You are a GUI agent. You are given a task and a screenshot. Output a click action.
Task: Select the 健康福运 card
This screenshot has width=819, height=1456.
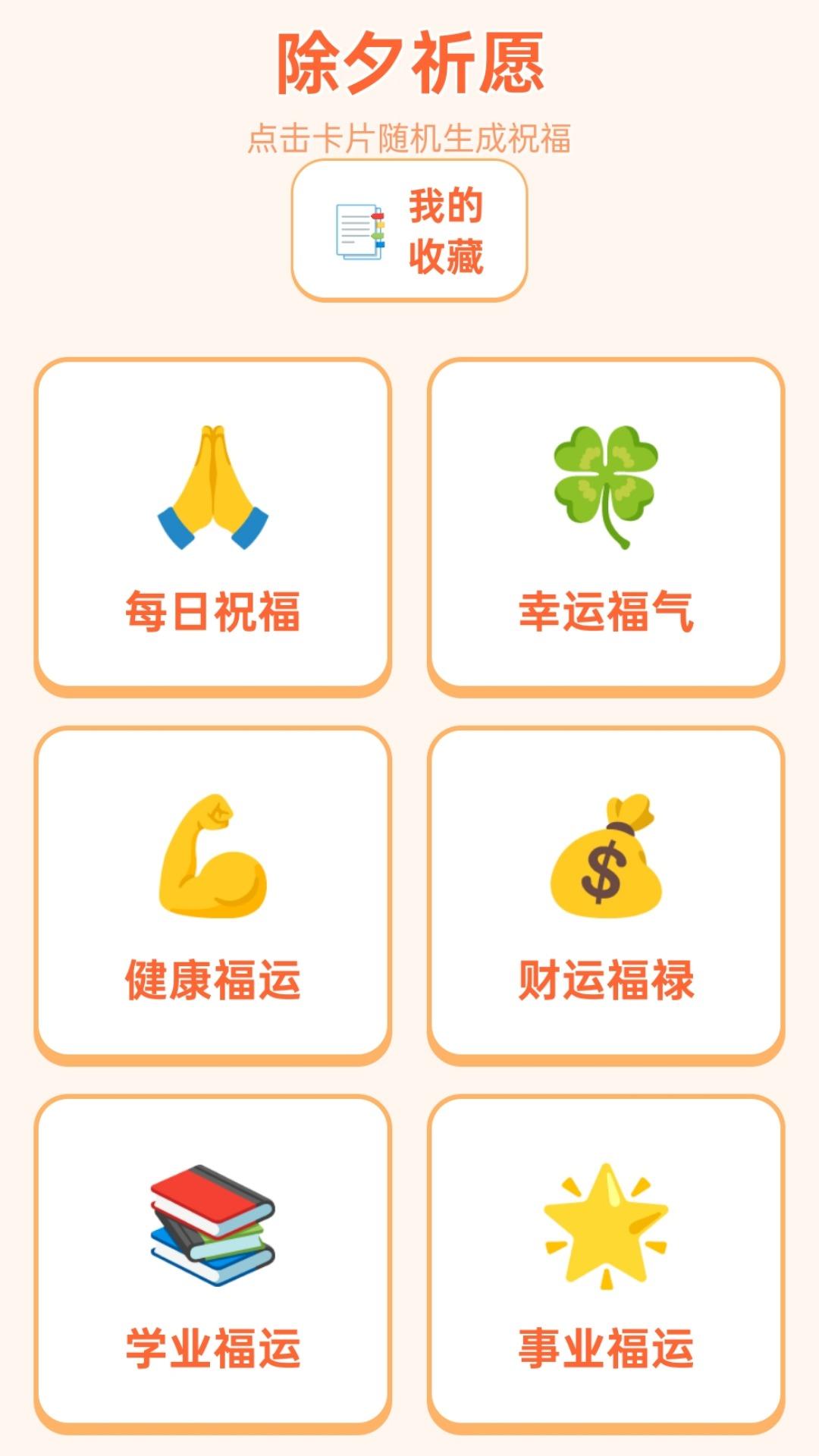[212, 895]
